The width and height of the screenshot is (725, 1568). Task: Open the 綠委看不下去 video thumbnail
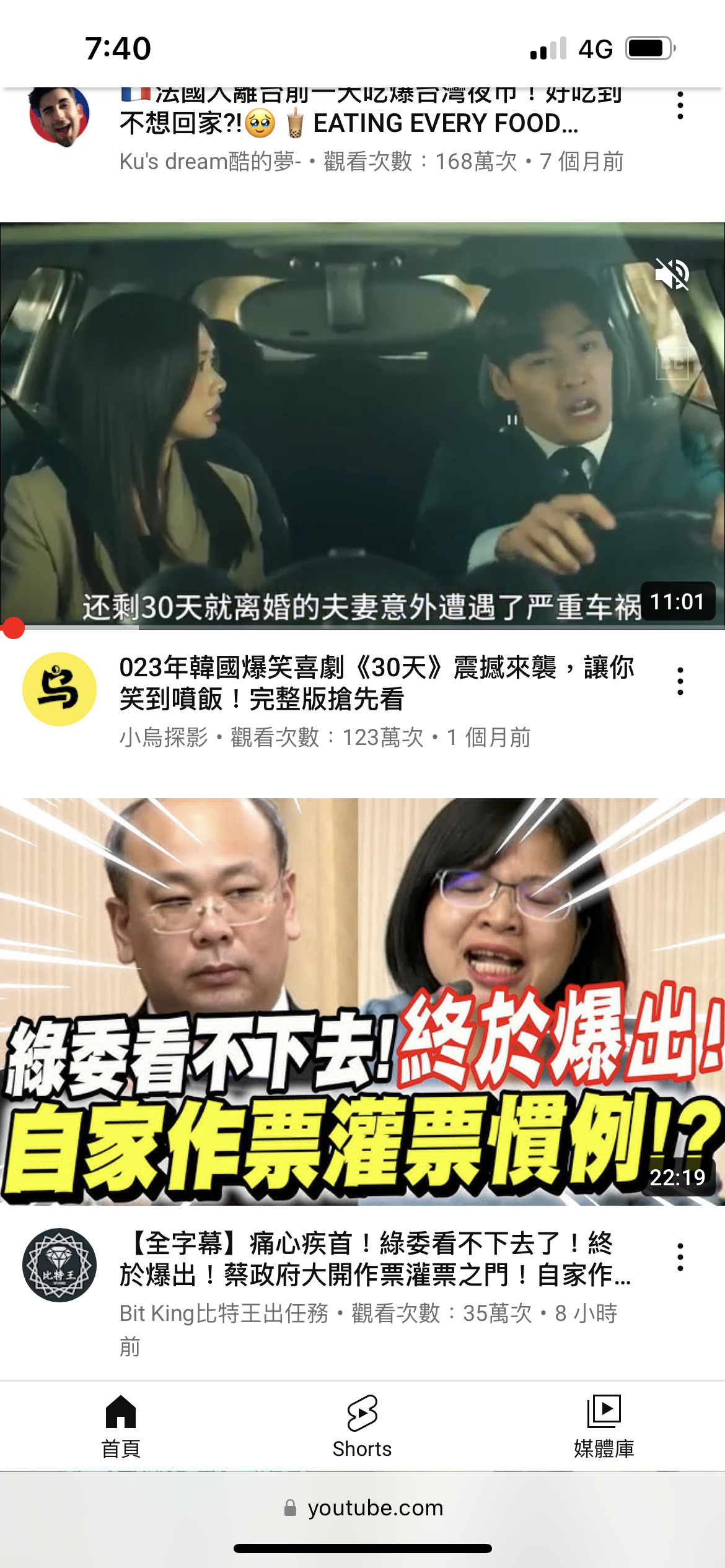[x=362, y=1001]
